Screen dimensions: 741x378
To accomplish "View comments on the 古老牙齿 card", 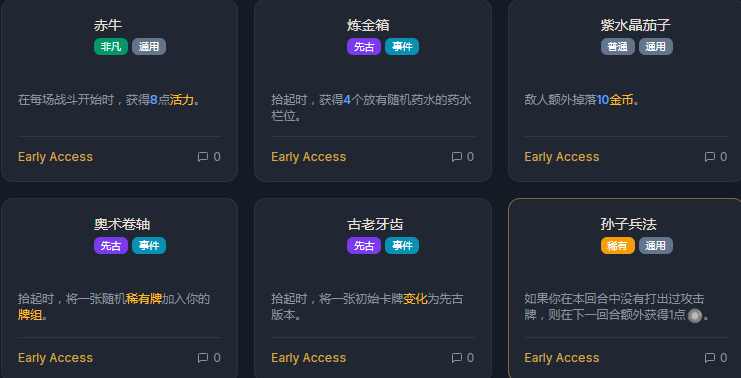I will point(463,358).
